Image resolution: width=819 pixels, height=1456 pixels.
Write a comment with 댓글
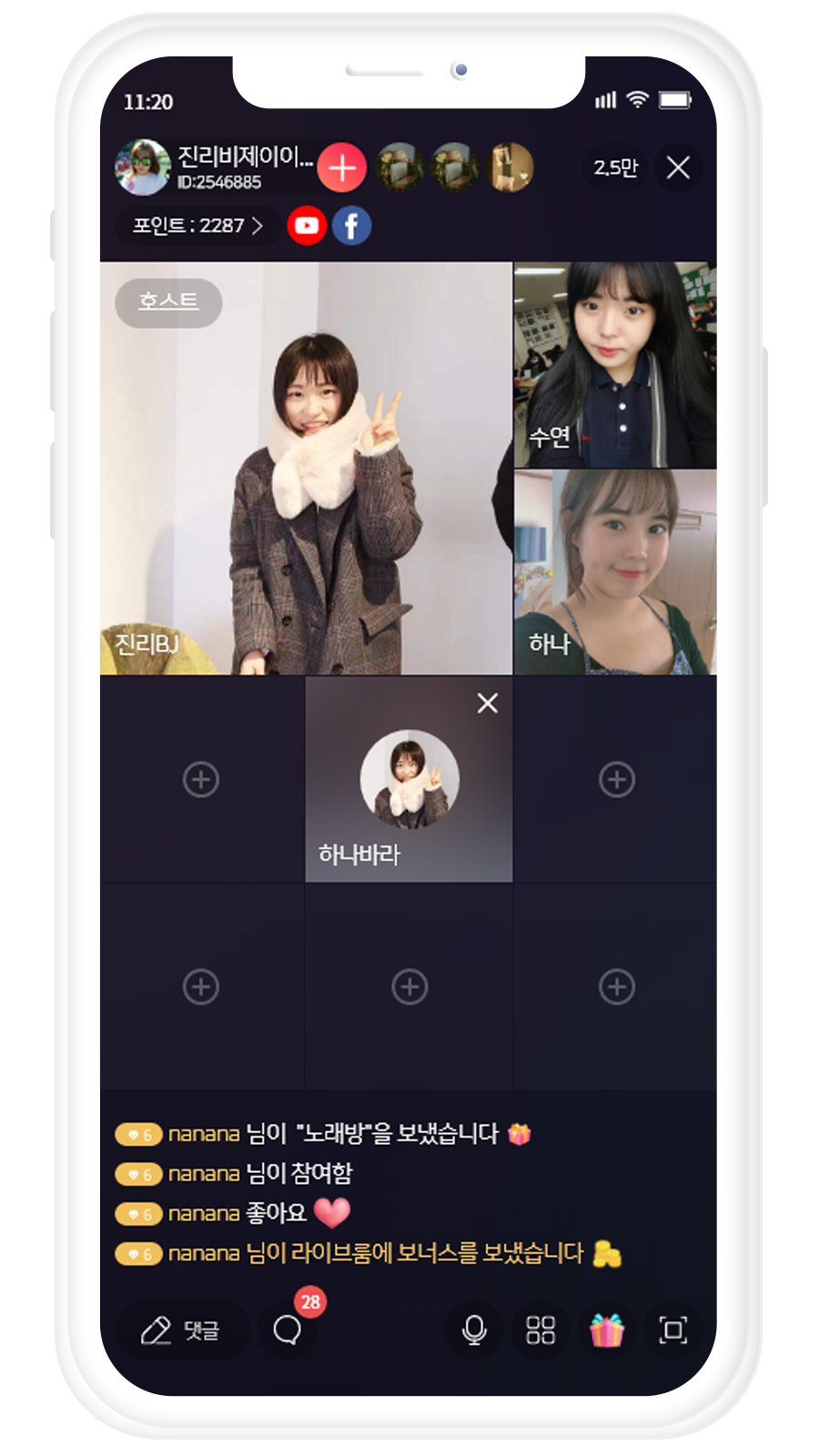point(181,1330)
